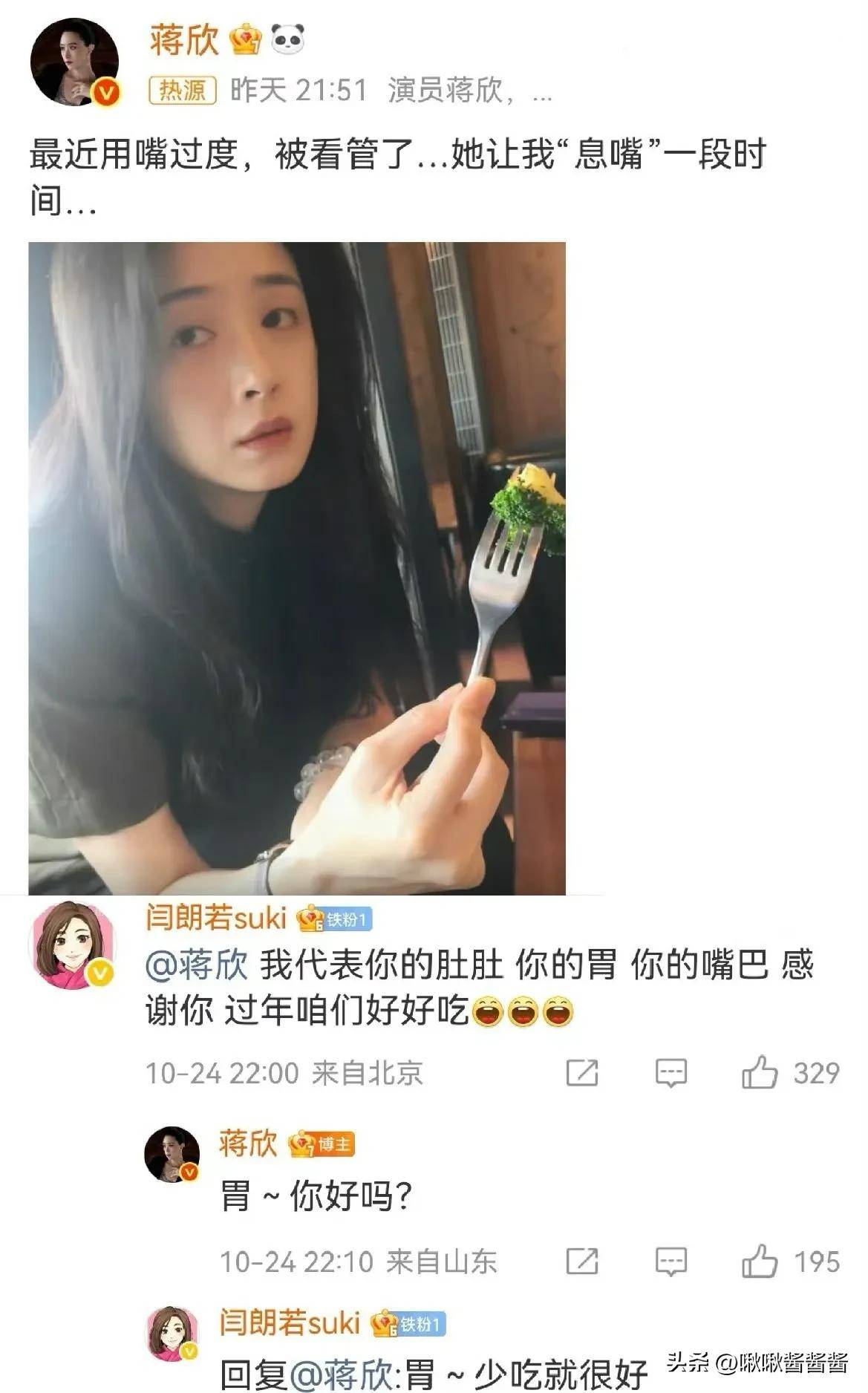868x1393 pixels.
Task: Open 蒋欣's avatar on the 22:10 reply
Action: (x=172, y=1153)
